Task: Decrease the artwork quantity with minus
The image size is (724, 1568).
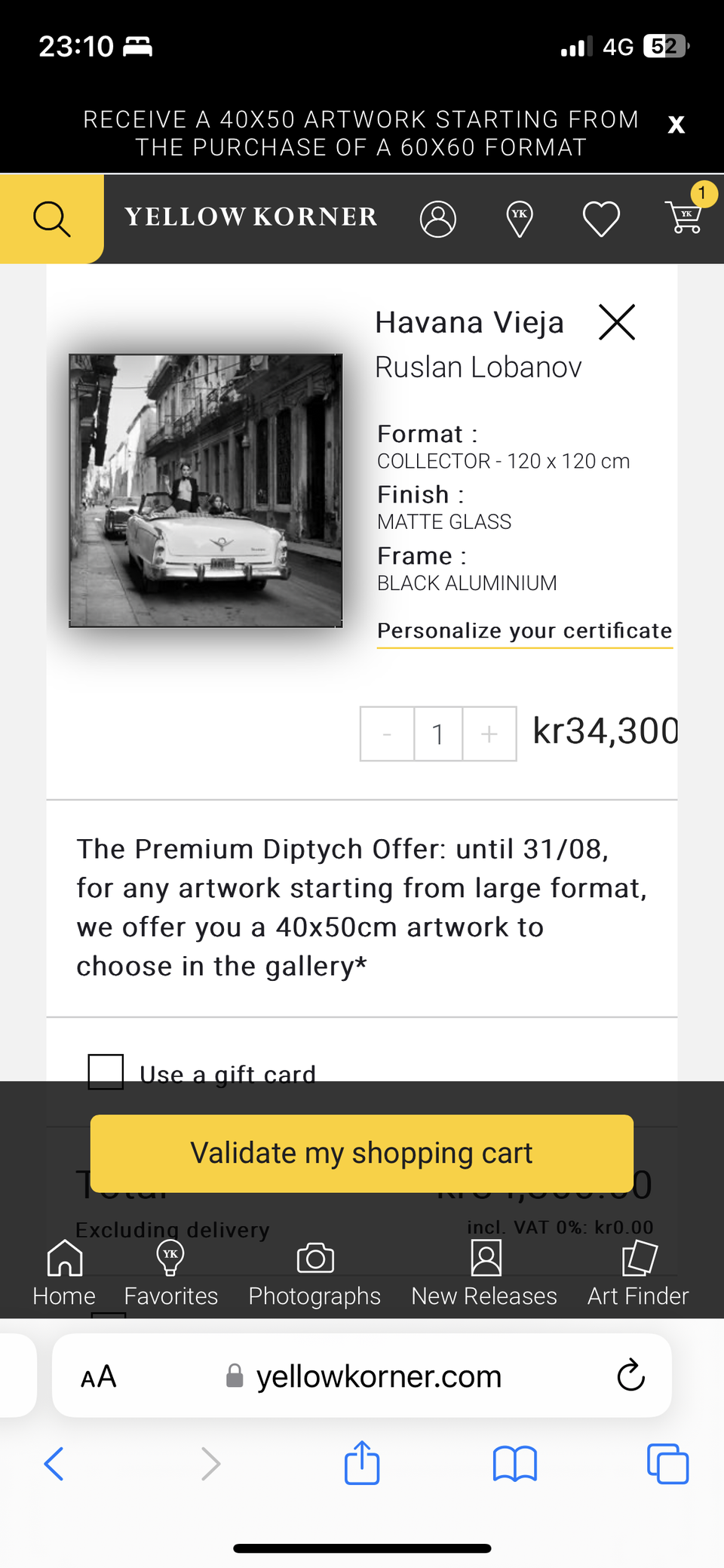Action: point(386,733)
